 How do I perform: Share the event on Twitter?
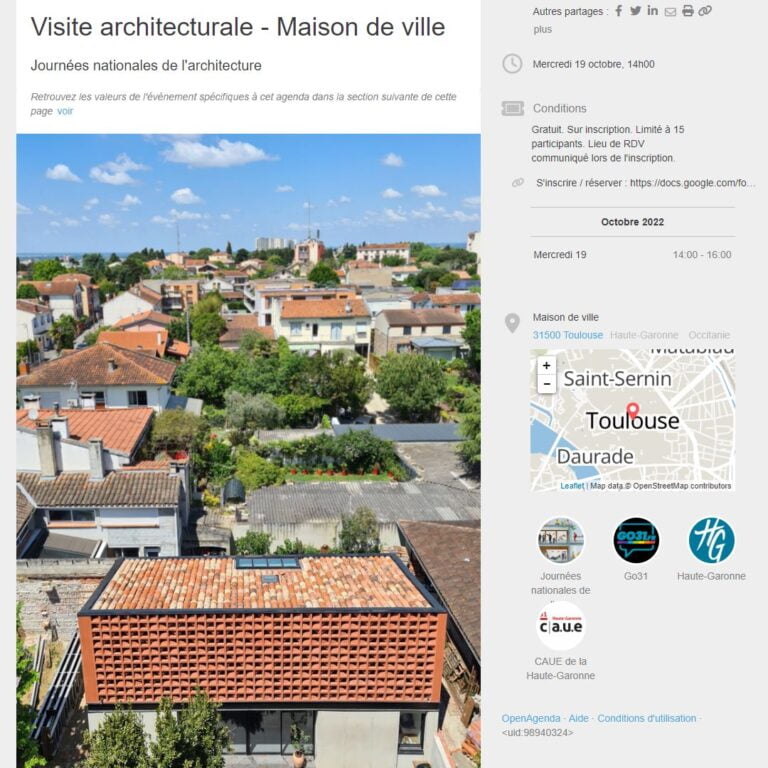[x=636, y=11]
